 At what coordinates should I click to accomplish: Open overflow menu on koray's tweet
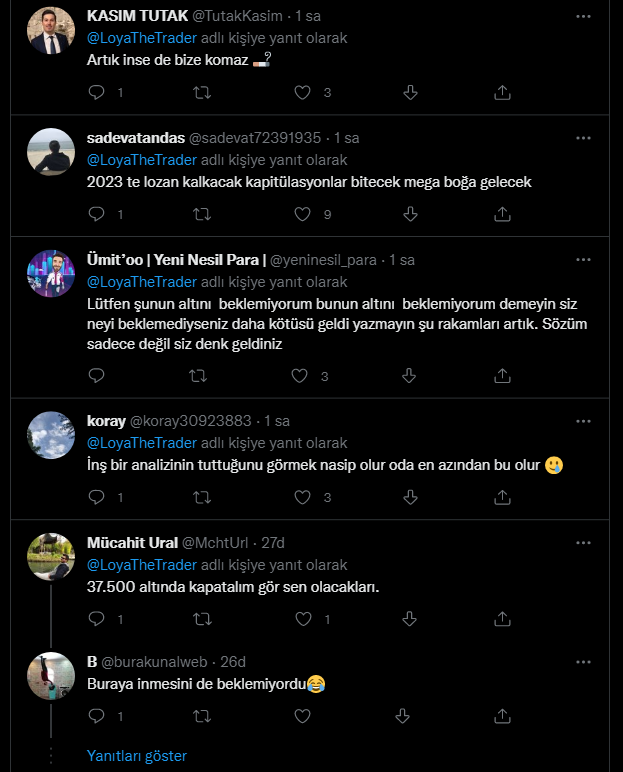(x=583, y=421)
